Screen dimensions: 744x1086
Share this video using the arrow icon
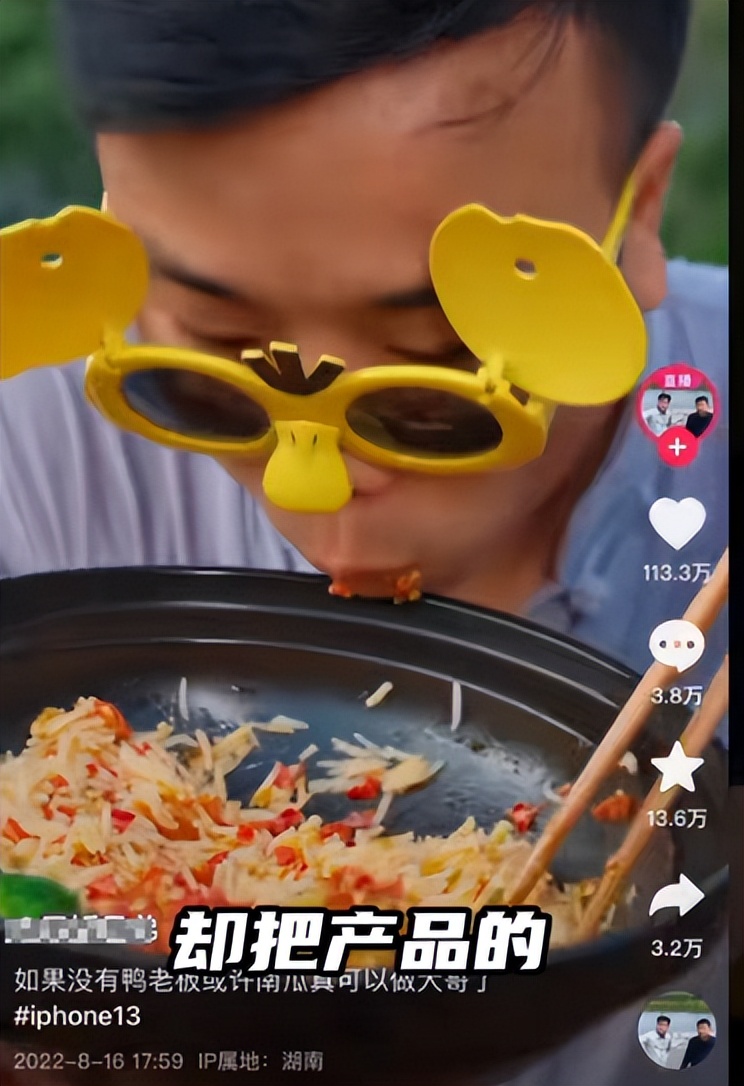point(677,896)
